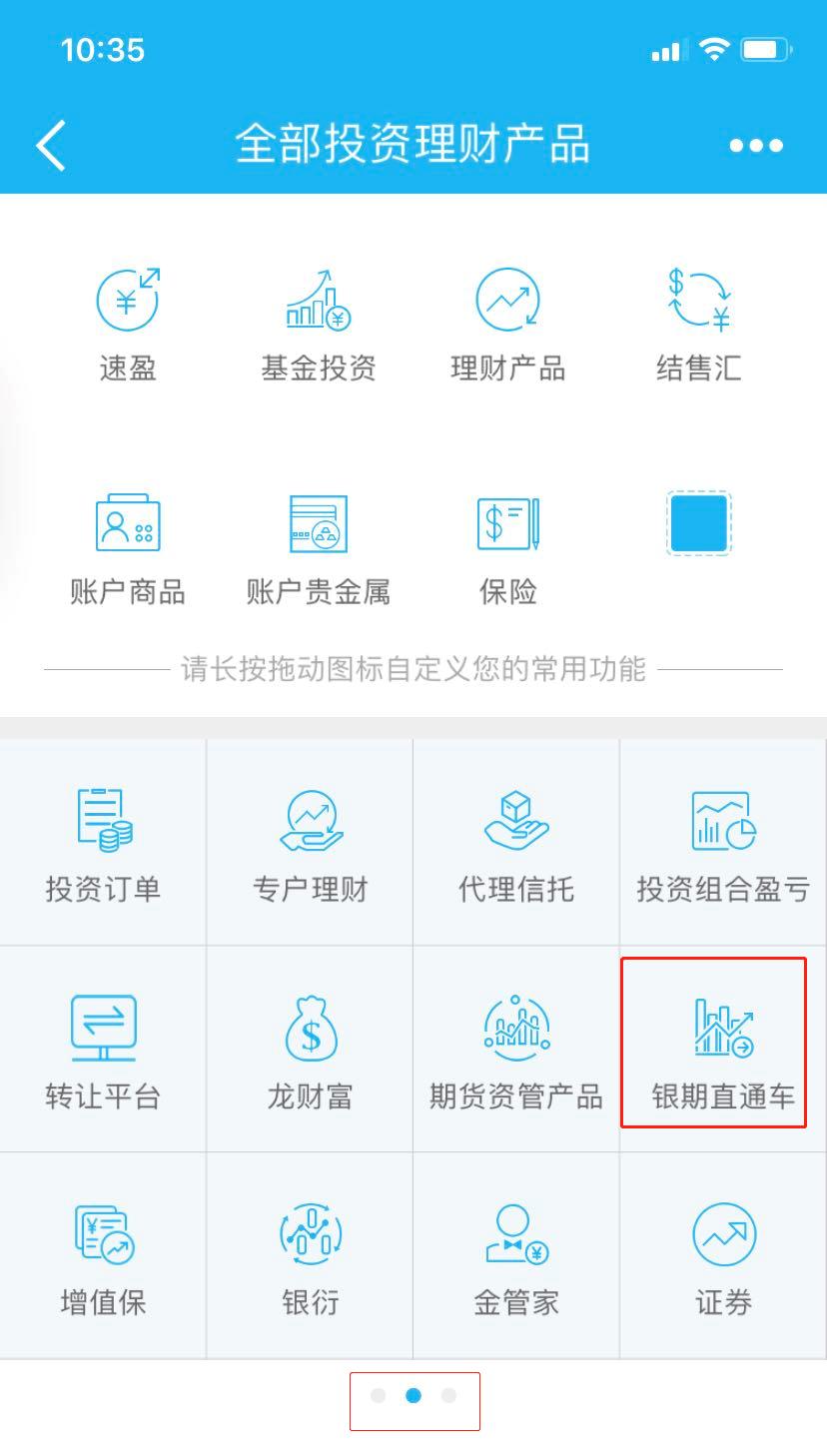827x1456 pixels.
Task: Open the three-dot overflow menu
Action: pyautogui.click(x=756, y=146)
